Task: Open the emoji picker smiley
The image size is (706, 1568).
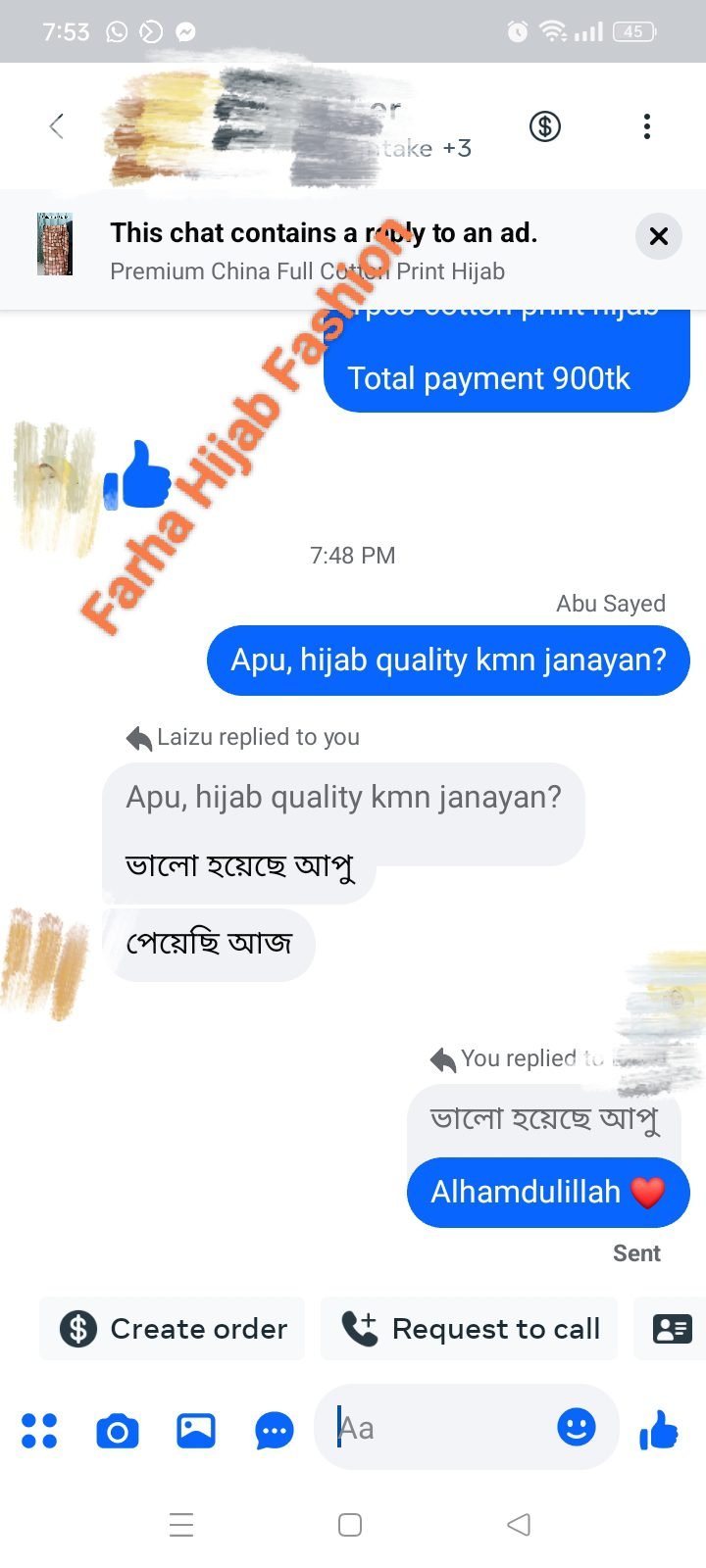Action: pos(577,1427)
